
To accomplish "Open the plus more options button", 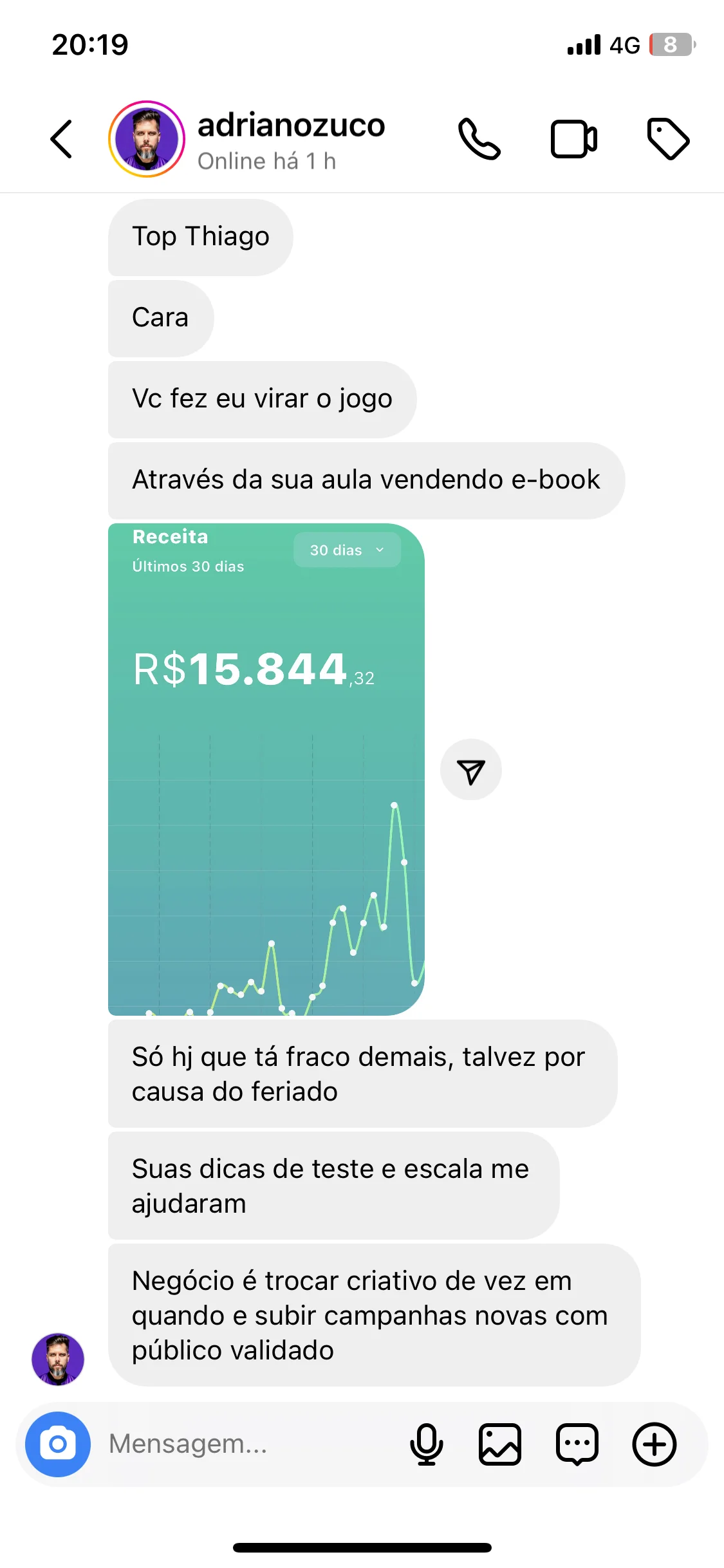I will click(x=654, y=1444).
